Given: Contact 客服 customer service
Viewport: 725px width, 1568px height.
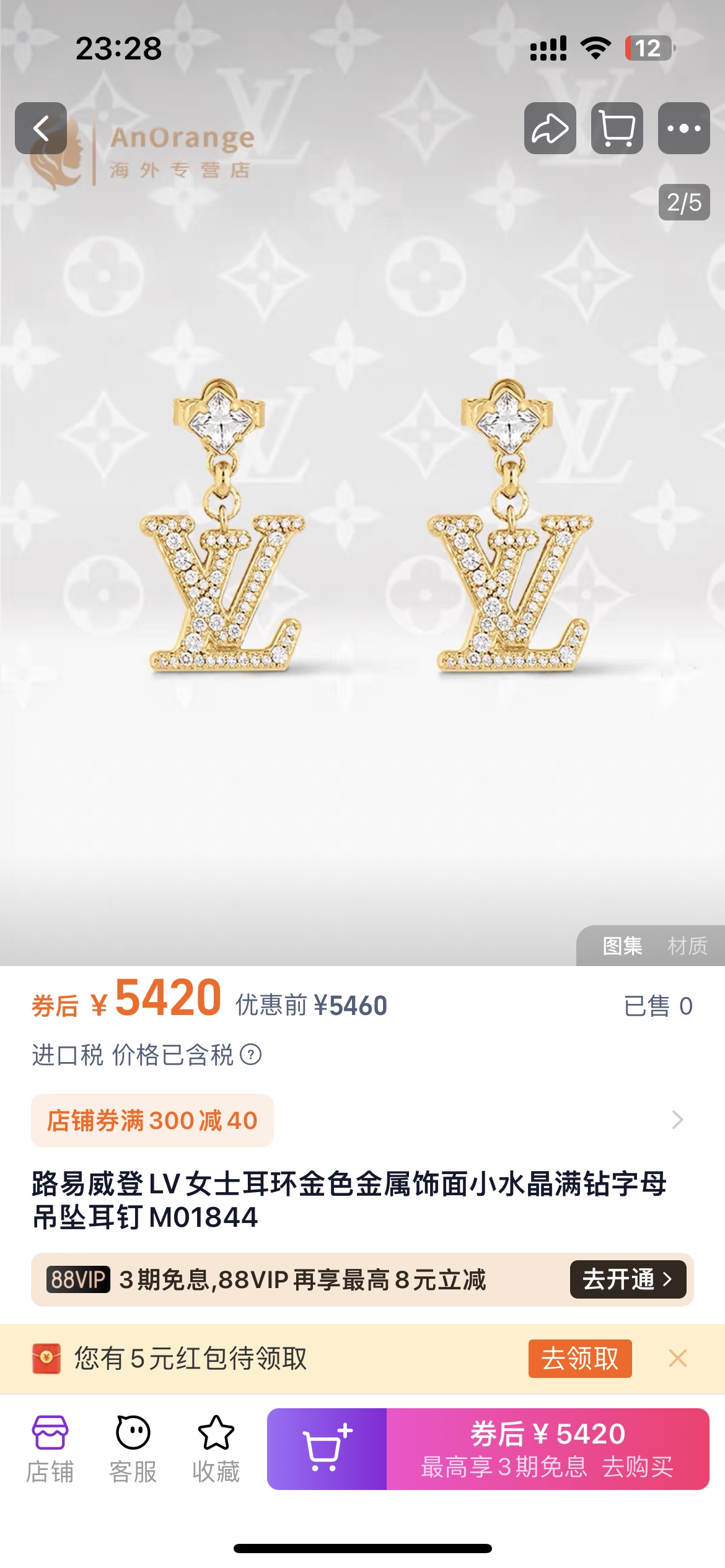Looking at the screenshot, I should tap(133, 1449).
